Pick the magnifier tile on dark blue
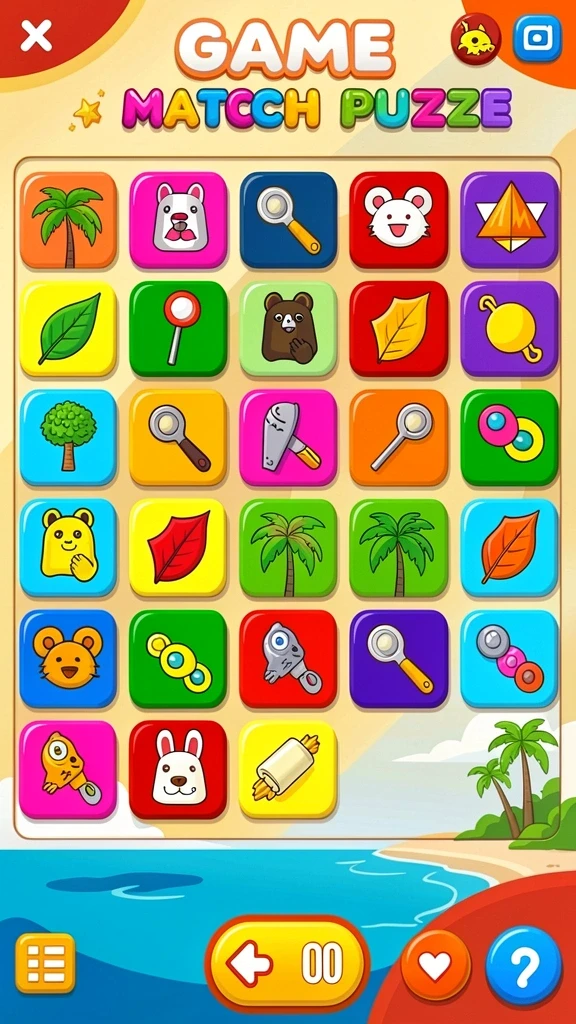Image resolution: width=576 pixels, height=1024 pixels. point(288,220)
